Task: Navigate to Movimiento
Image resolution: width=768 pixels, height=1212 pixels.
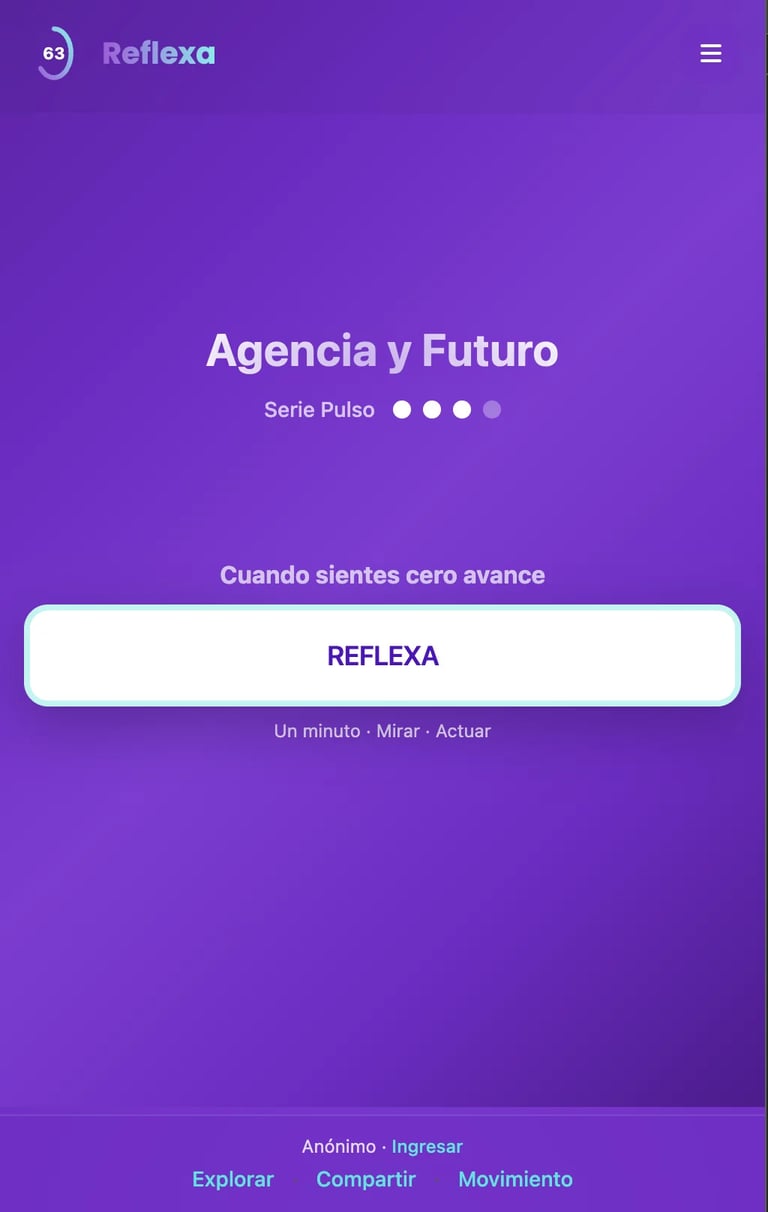Action: pos(515,1179)
